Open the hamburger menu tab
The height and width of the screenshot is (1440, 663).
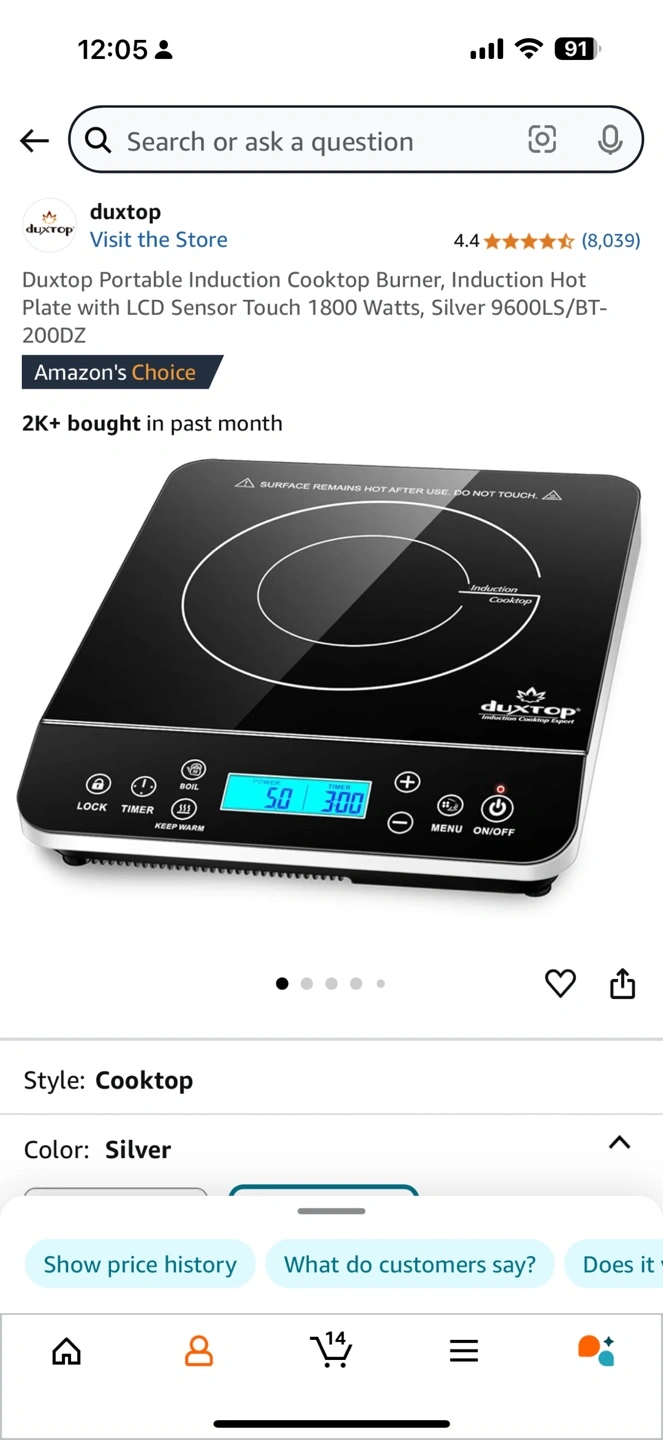point(463,1352)
